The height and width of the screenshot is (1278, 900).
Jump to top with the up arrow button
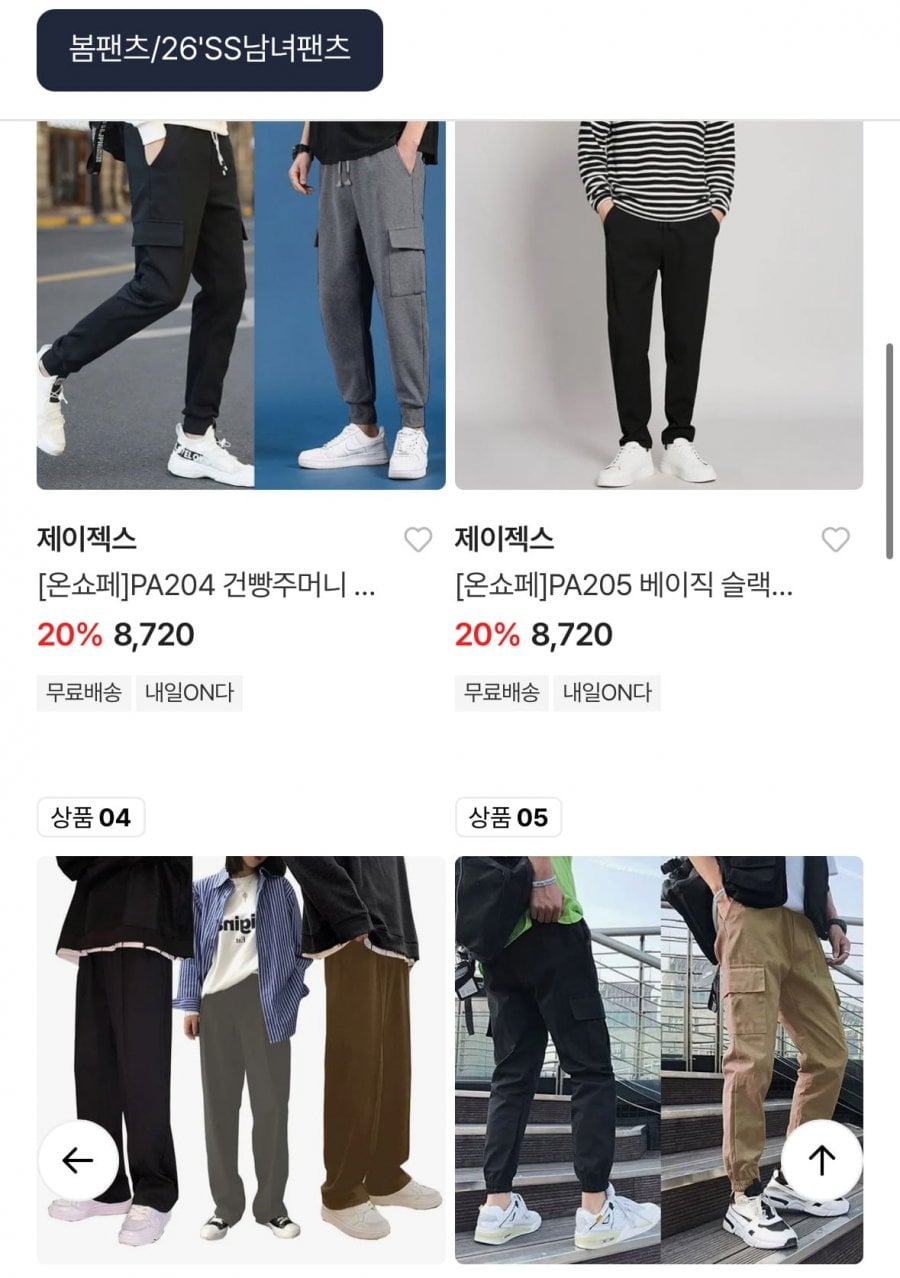tap(821, 1160)
